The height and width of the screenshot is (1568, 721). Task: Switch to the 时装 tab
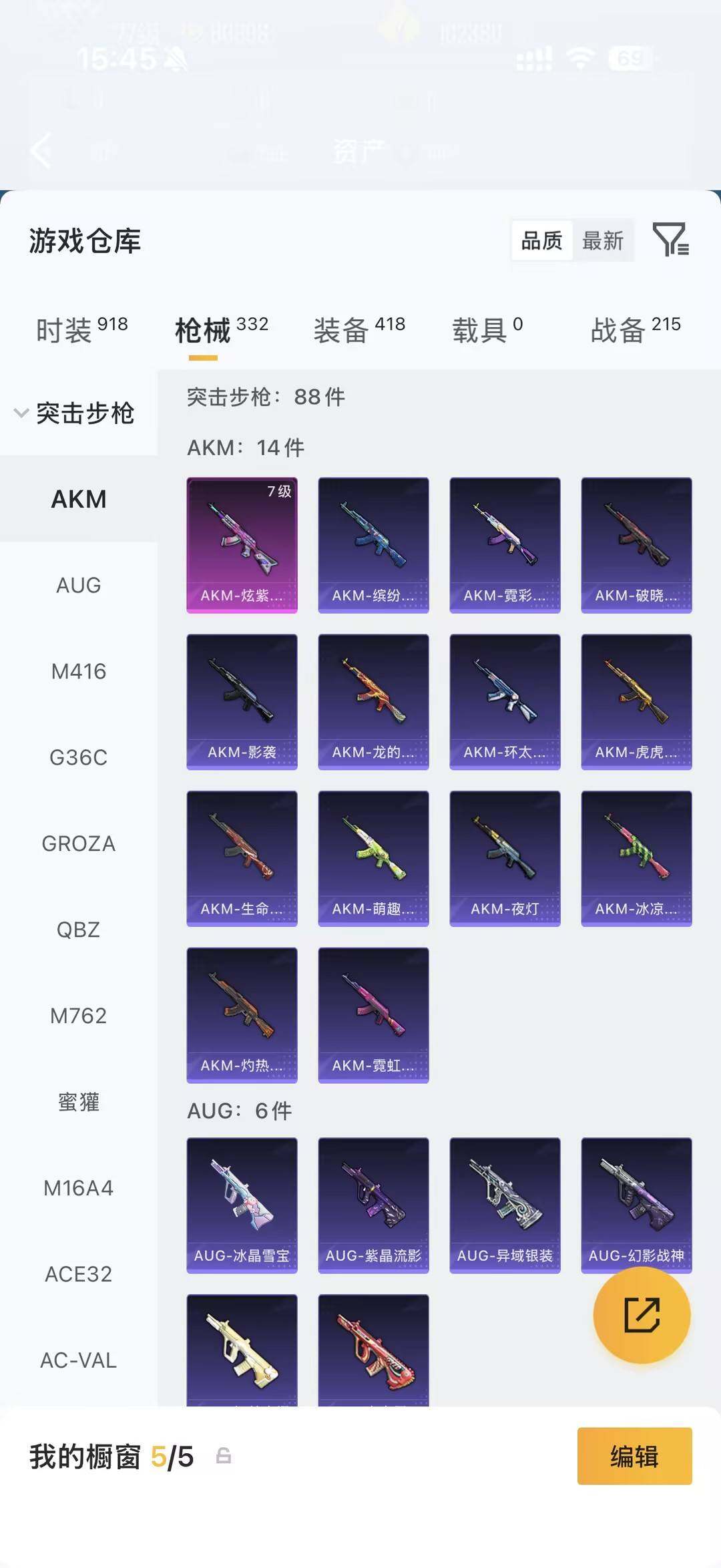[x=81, y=330]
